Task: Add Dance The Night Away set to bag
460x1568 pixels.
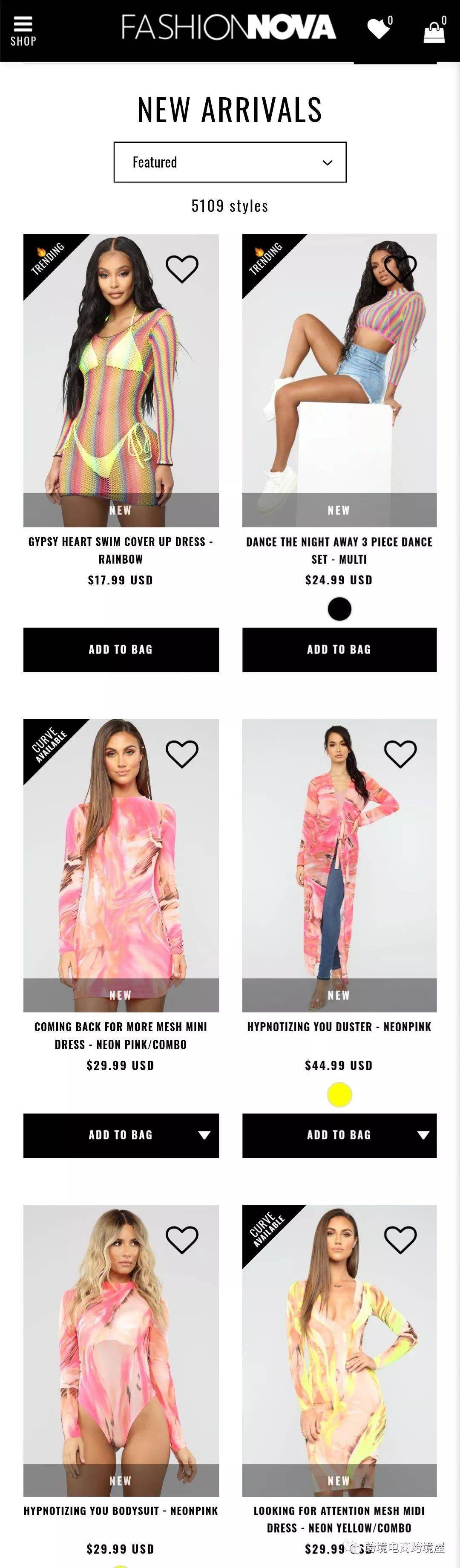Action: [x=339, y=649]
